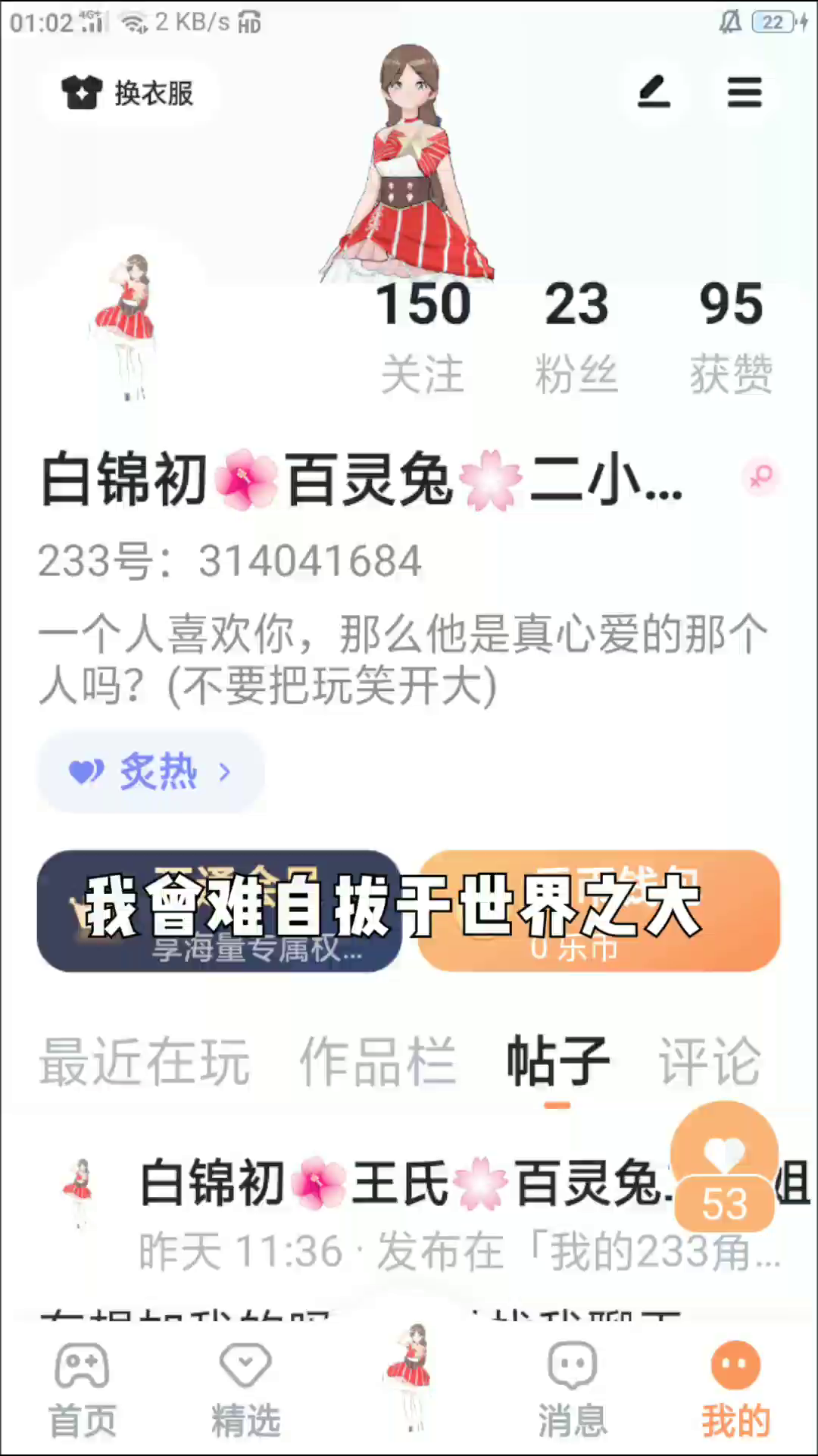
Task: Switch to the 作品栏 tab
Action: pyautogui.click(x=378, y=1062)
